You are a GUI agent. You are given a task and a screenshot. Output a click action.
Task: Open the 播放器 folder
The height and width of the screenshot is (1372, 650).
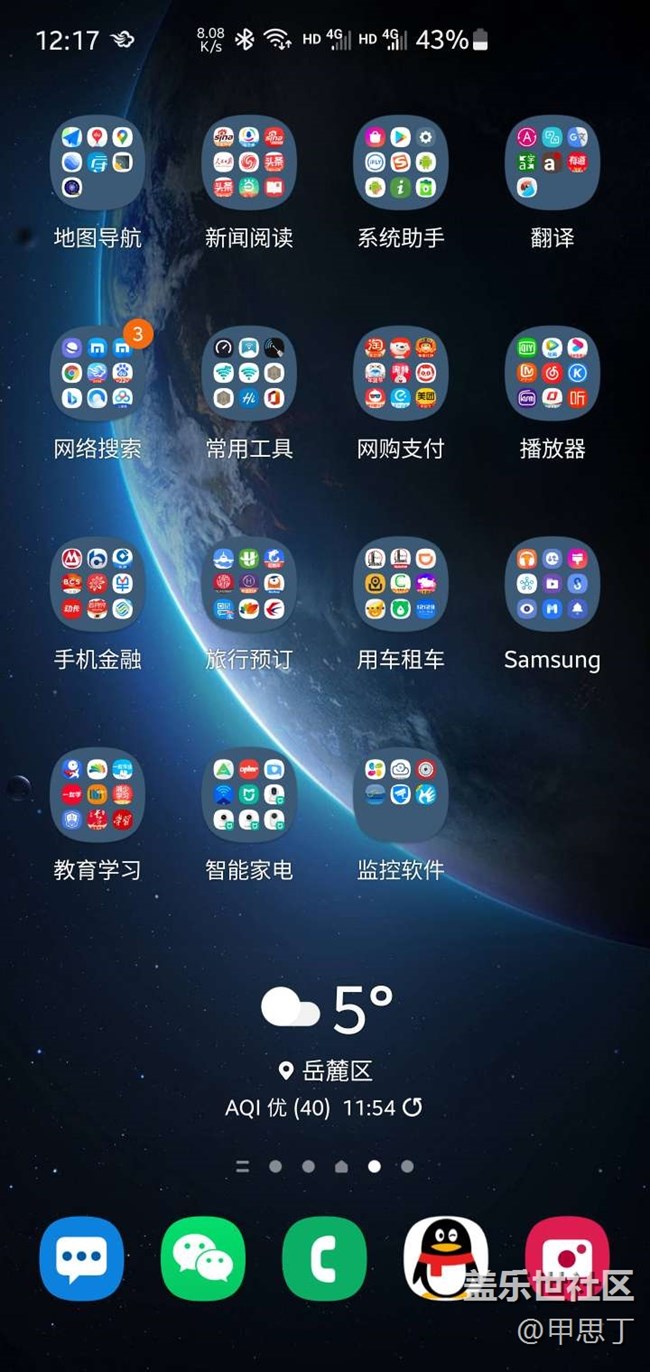coord(552,373)
